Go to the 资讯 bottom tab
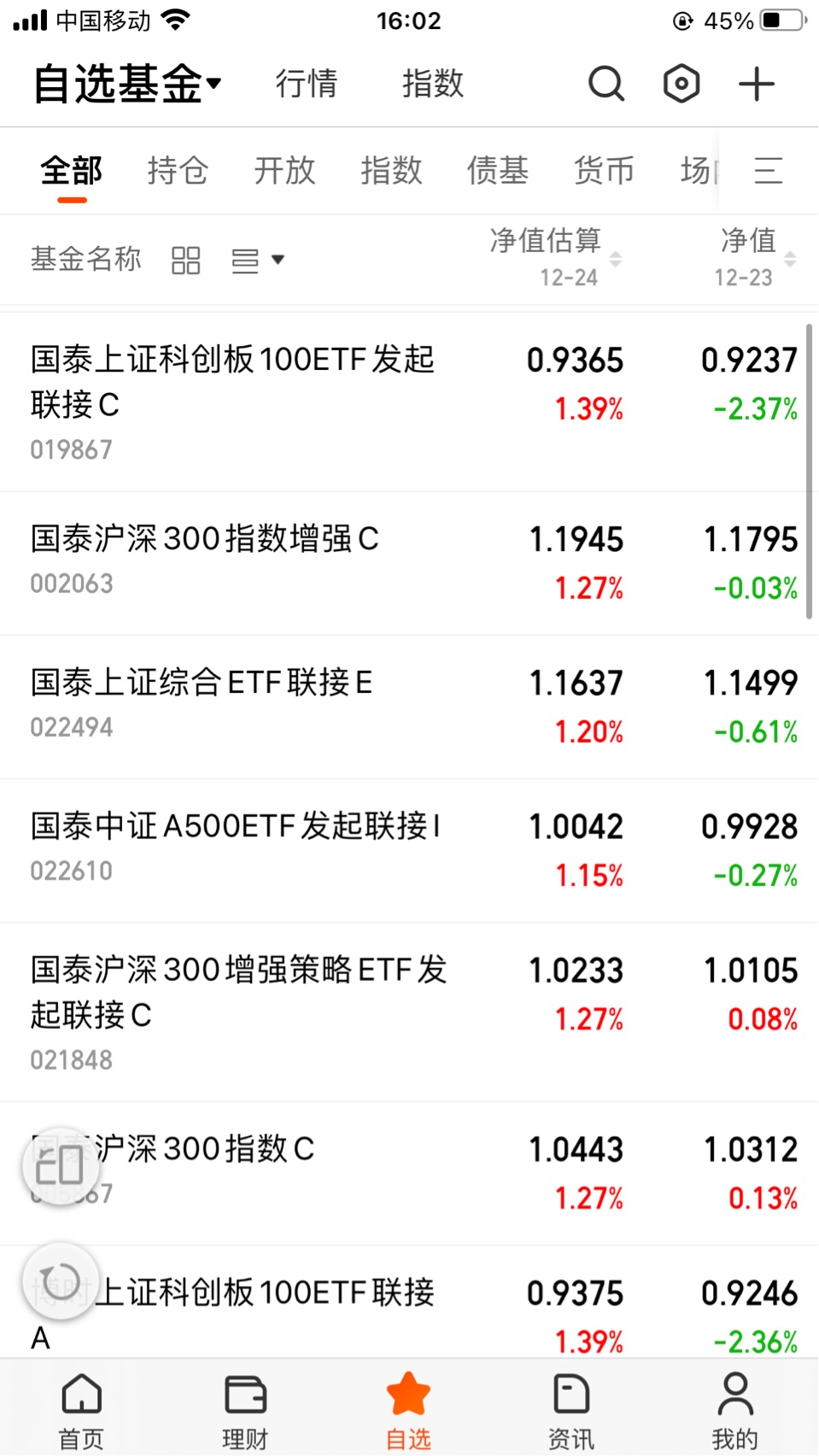The image size is (819, 1456). (x=571, y=1410)
